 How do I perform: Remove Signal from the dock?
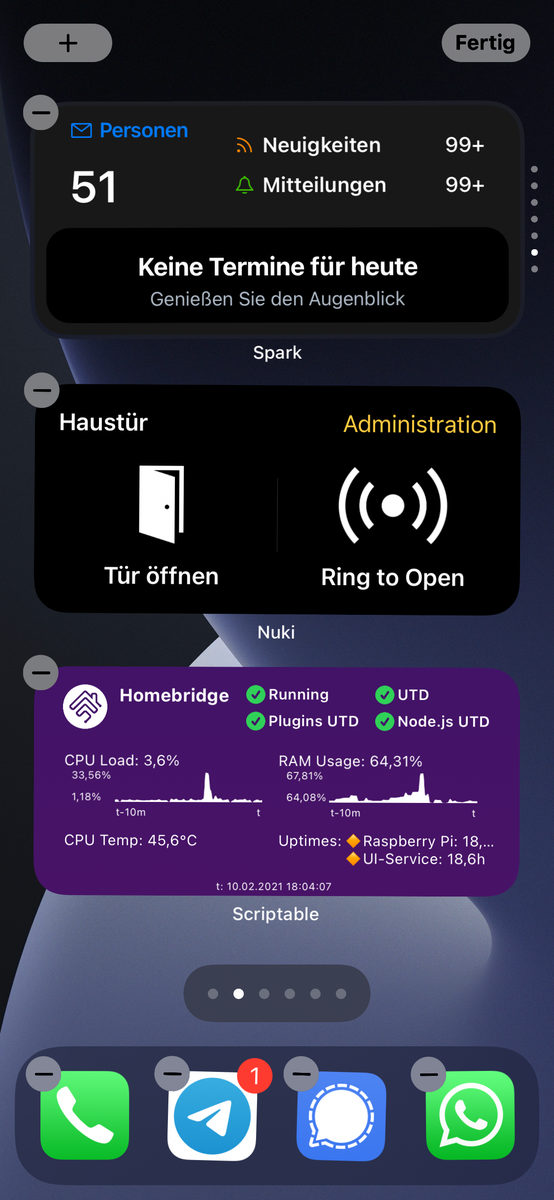tap(301, 1074)
